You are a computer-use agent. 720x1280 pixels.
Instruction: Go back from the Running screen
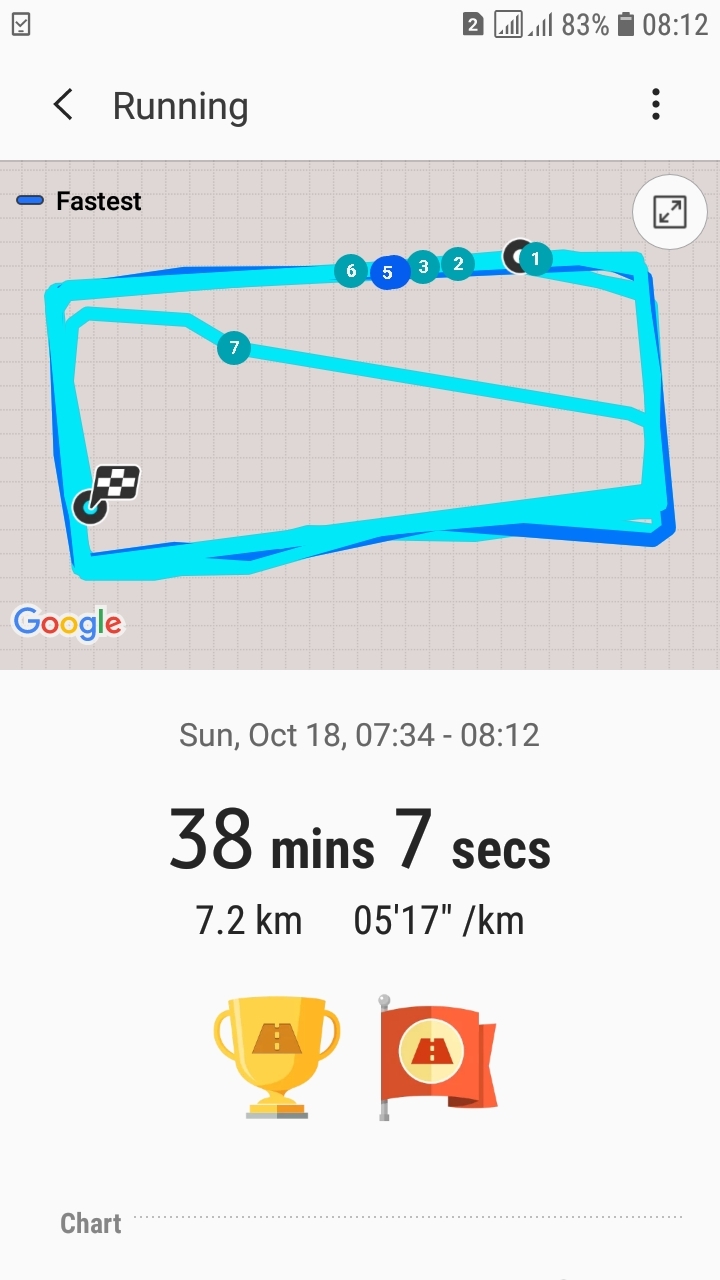[x=63, y=105]
